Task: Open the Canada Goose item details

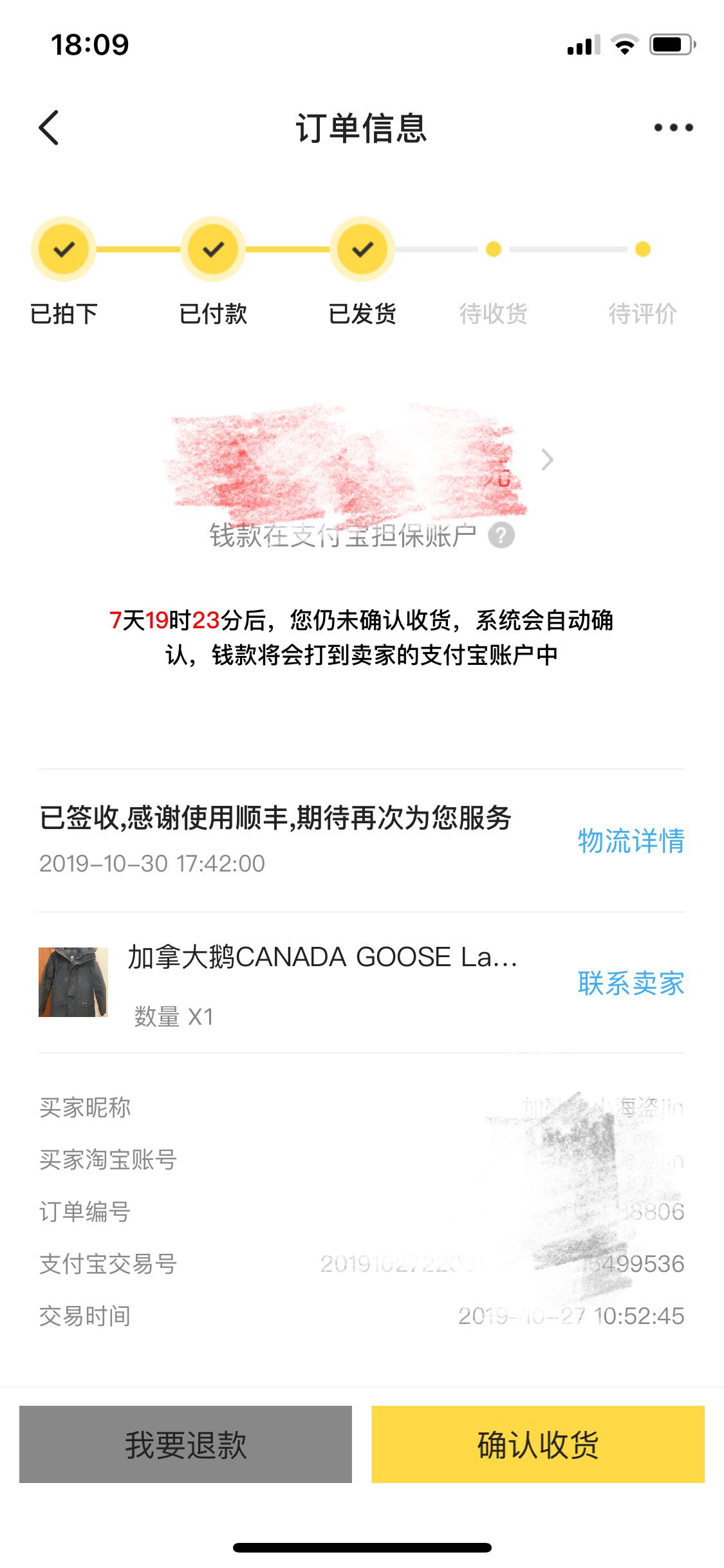Action: pos(322,958)
